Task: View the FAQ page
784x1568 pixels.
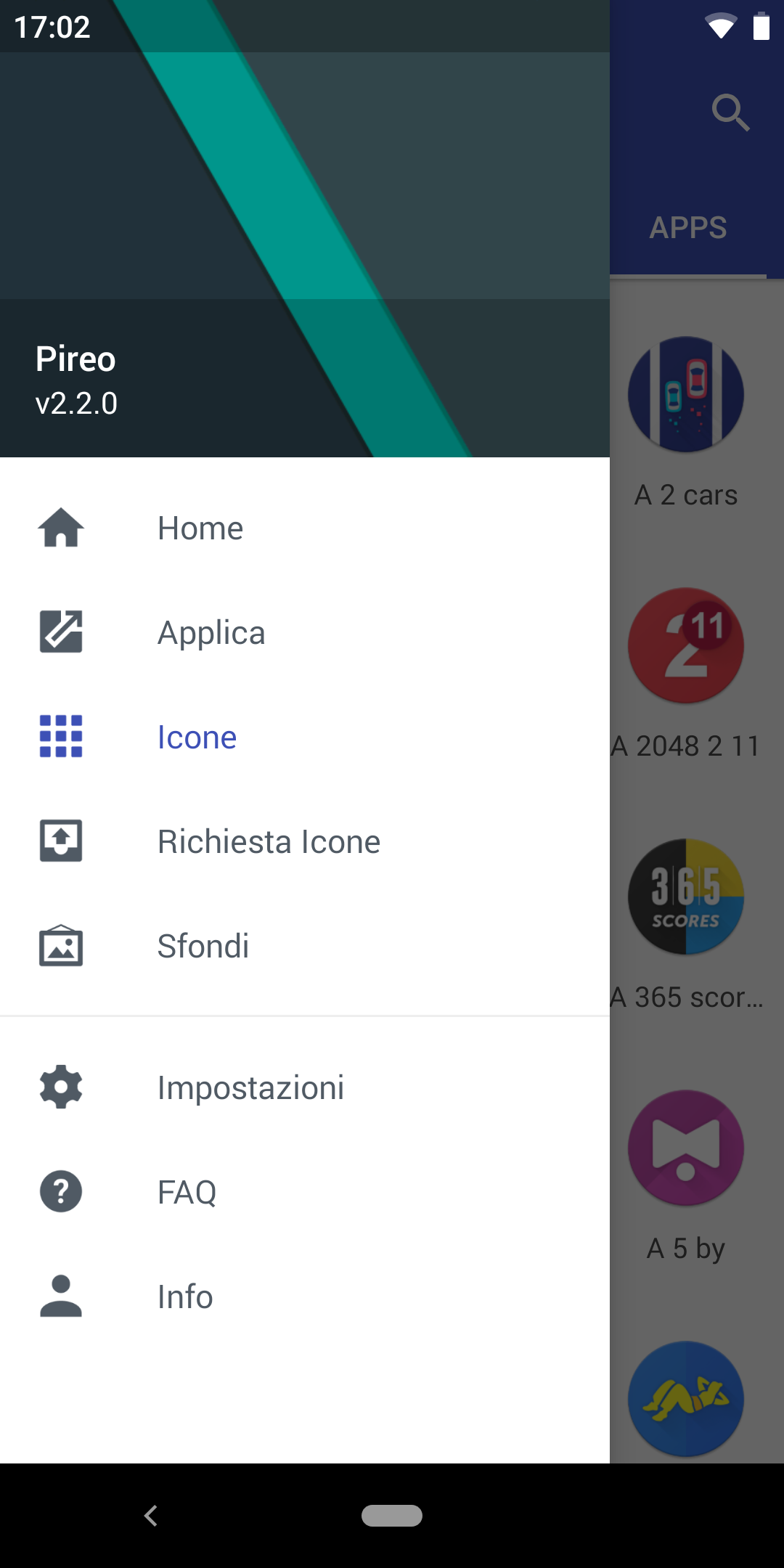Action: tap(187, 1192)
